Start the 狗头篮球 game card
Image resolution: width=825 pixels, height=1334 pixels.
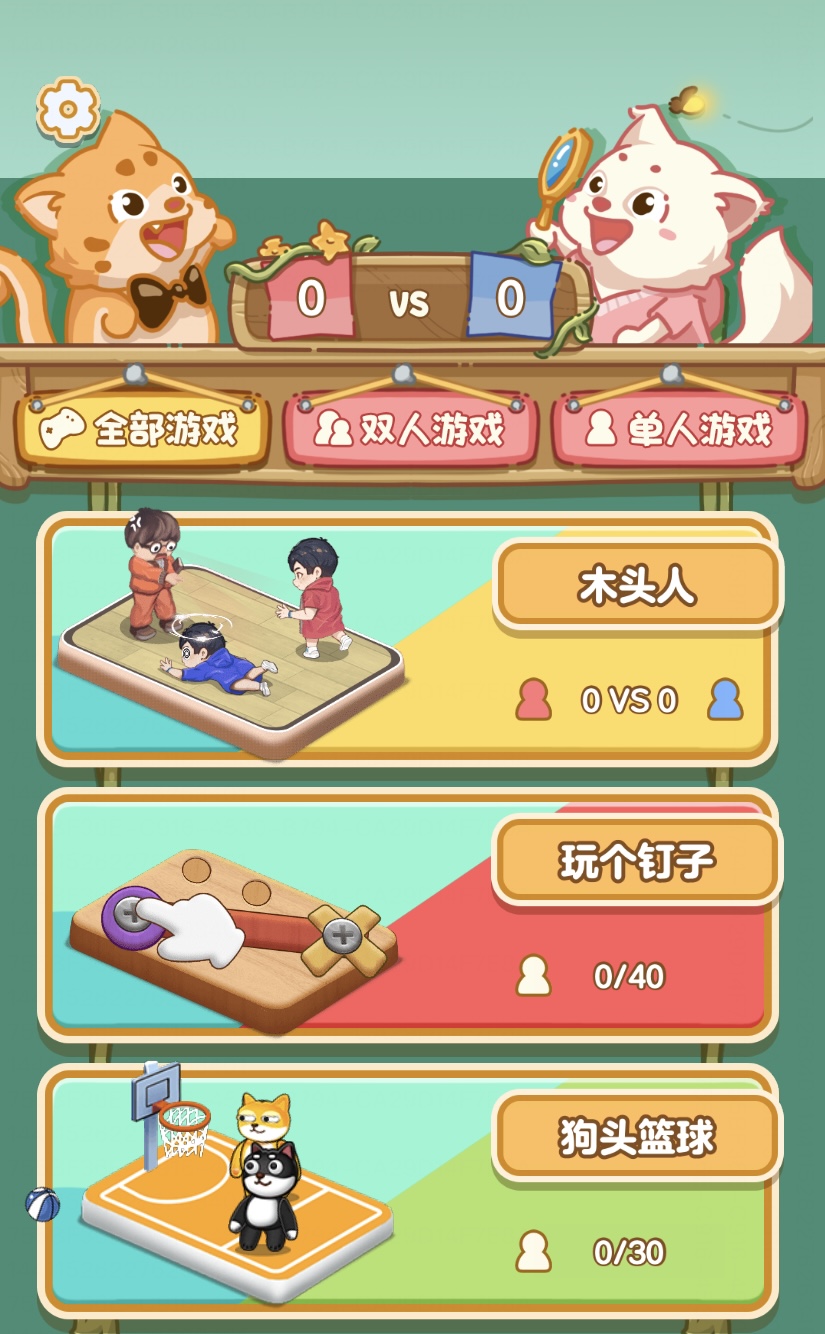[408, 1190]
